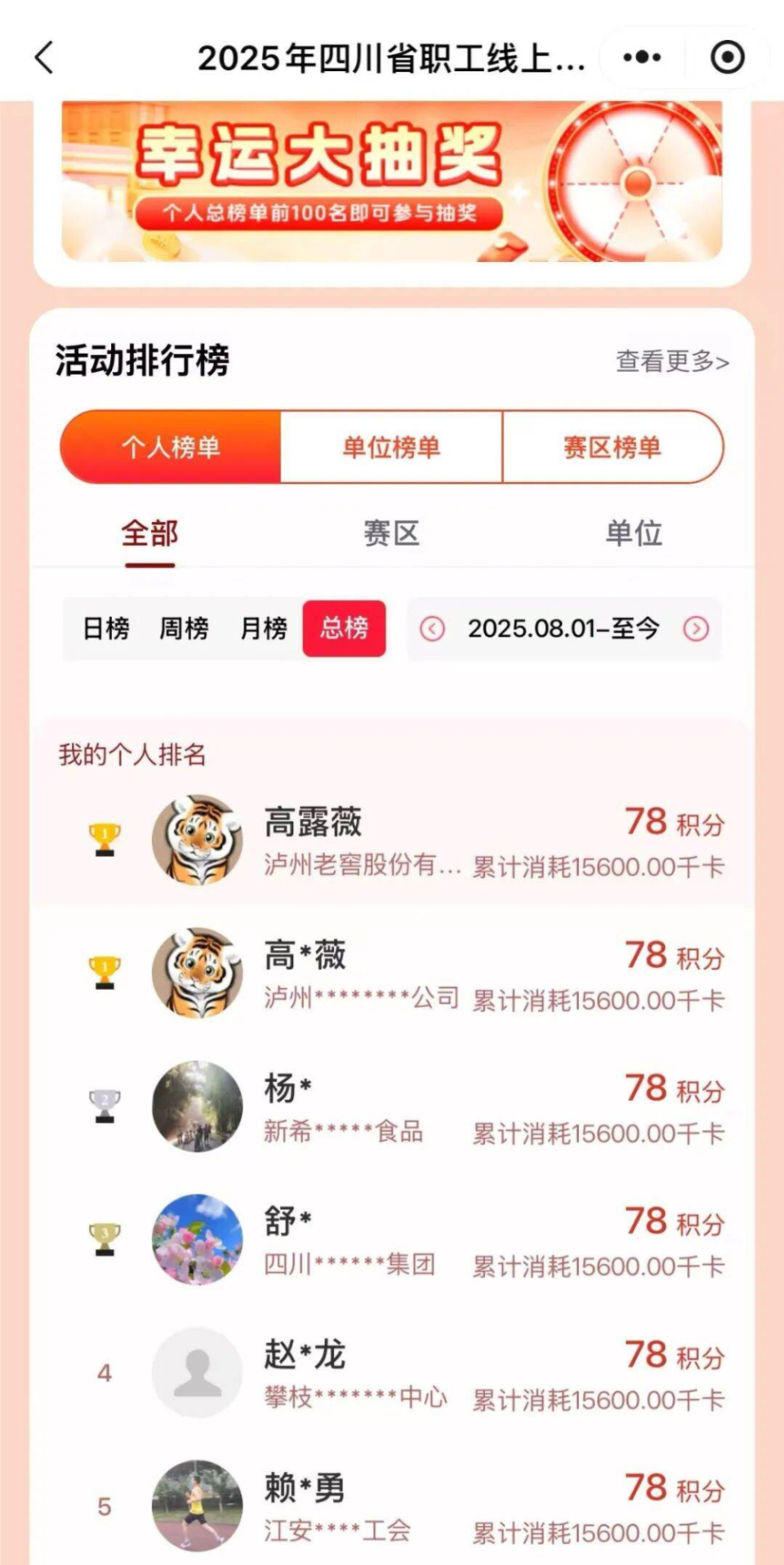
Task: Show the 周榜 weekly ranking
Action: click(184, 629)
